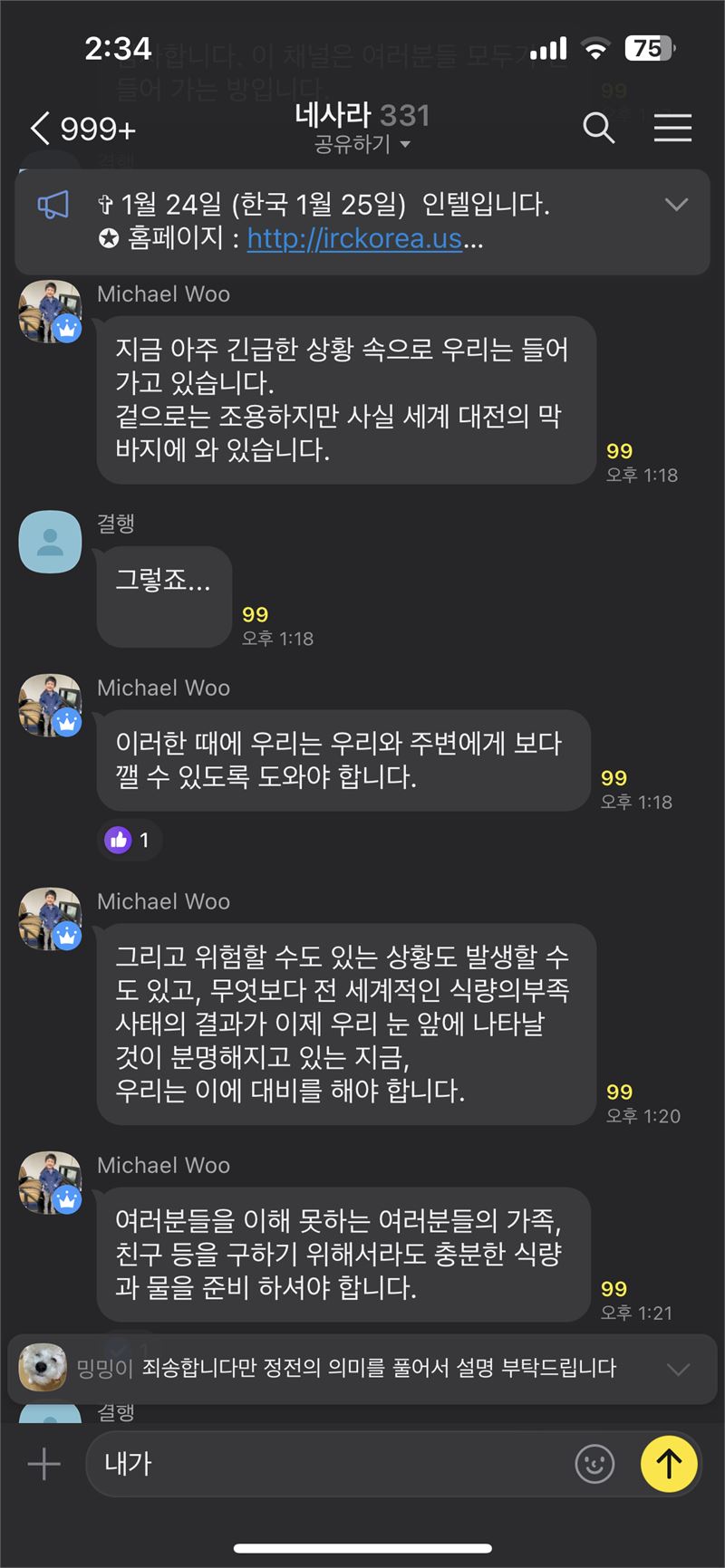This screenshot has width=725, height=1568.
Task: Open the plus attachment menu
Action: coord(43,1464)
